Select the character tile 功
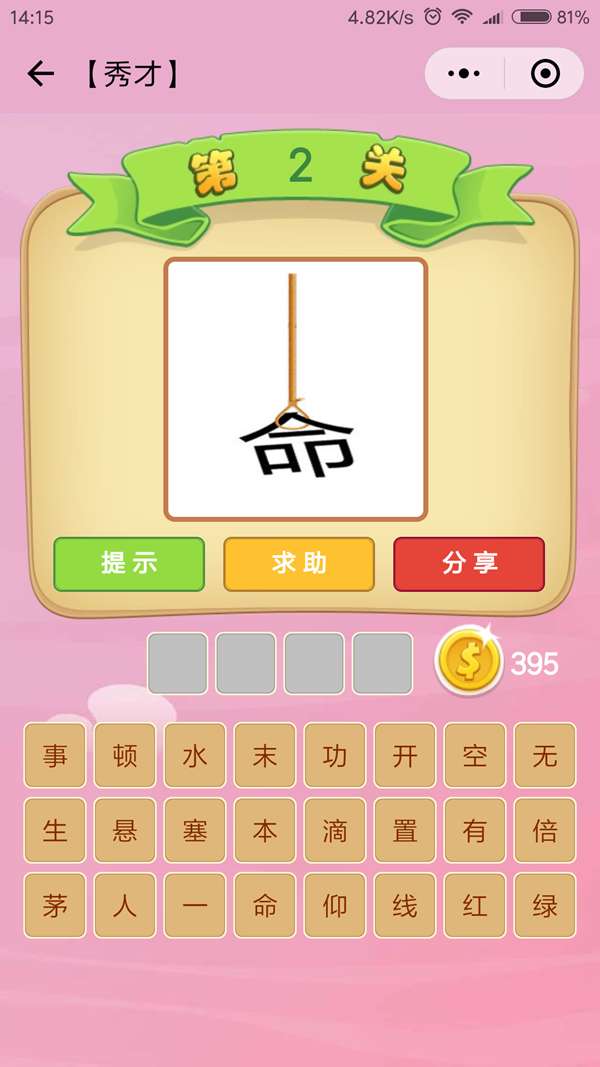 click(x=335, y=756)
